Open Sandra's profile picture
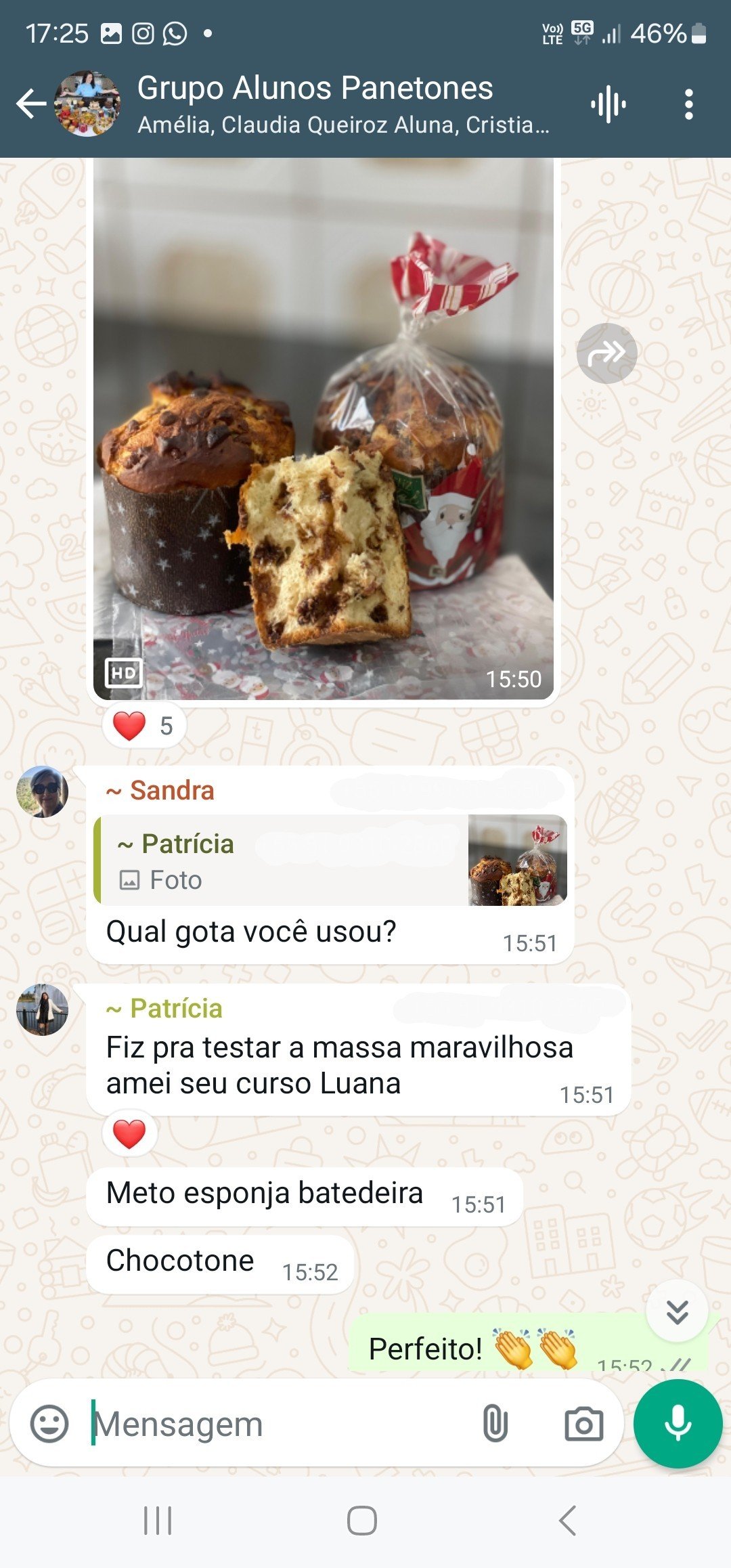 (x=43, y=792)
